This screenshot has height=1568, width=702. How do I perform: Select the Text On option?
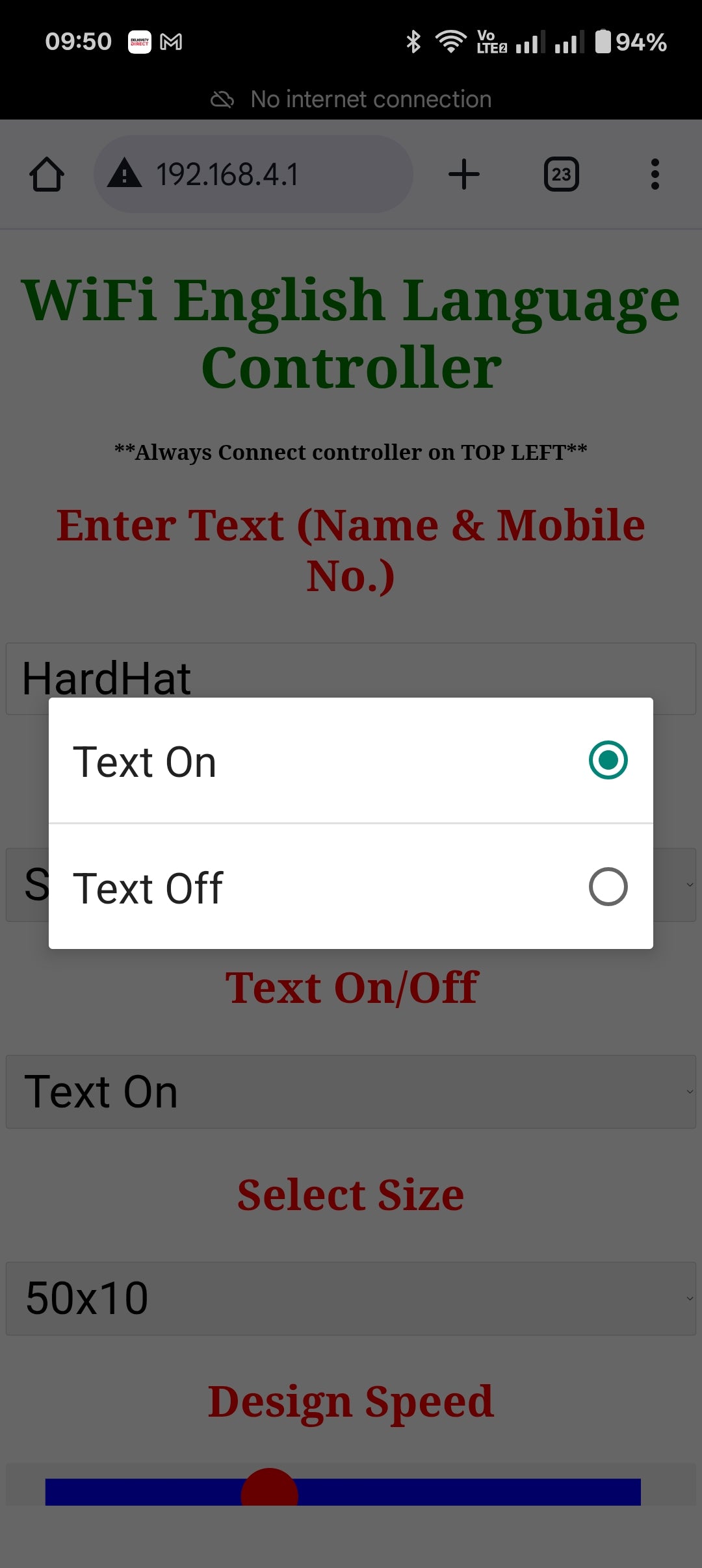350,761
